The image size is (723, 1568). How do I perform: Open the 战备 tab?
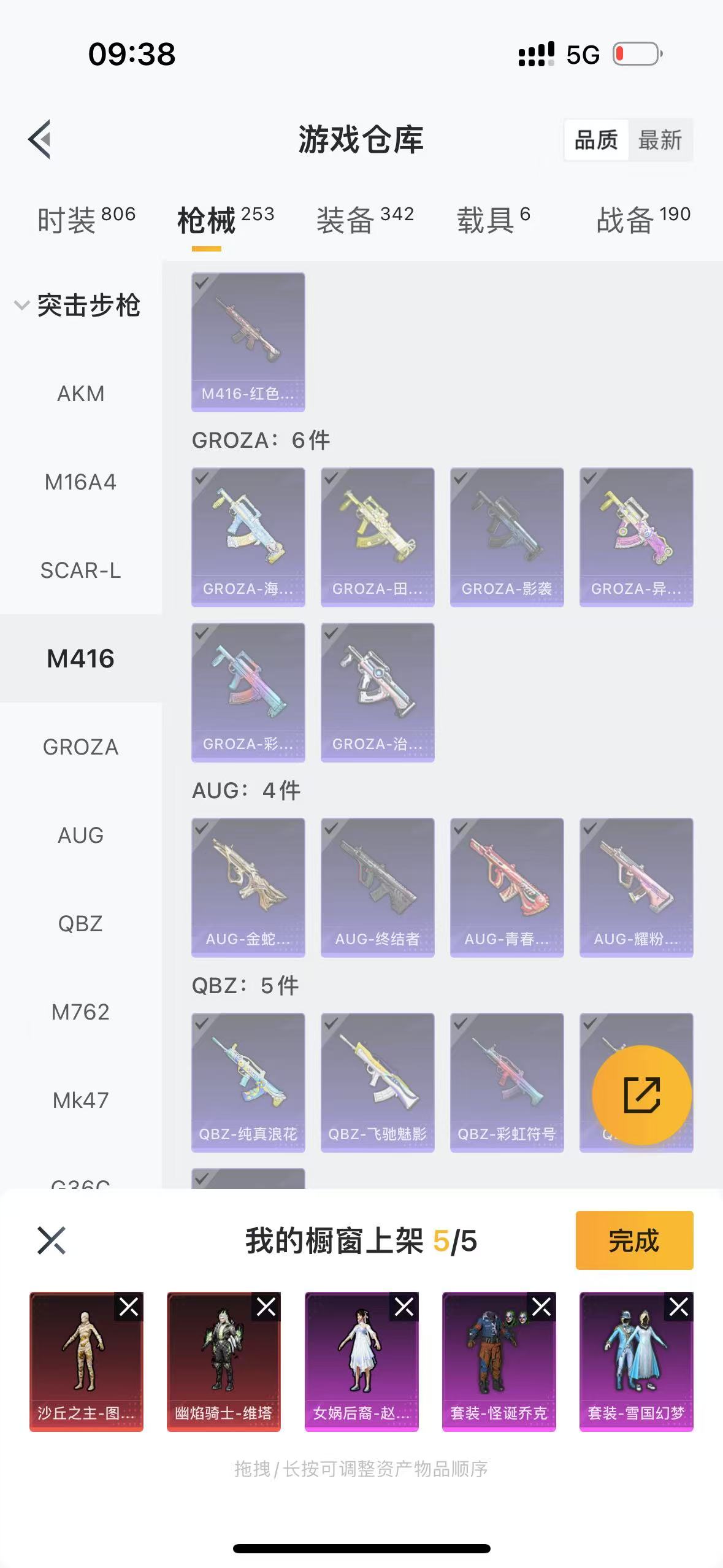pos(644,219)
